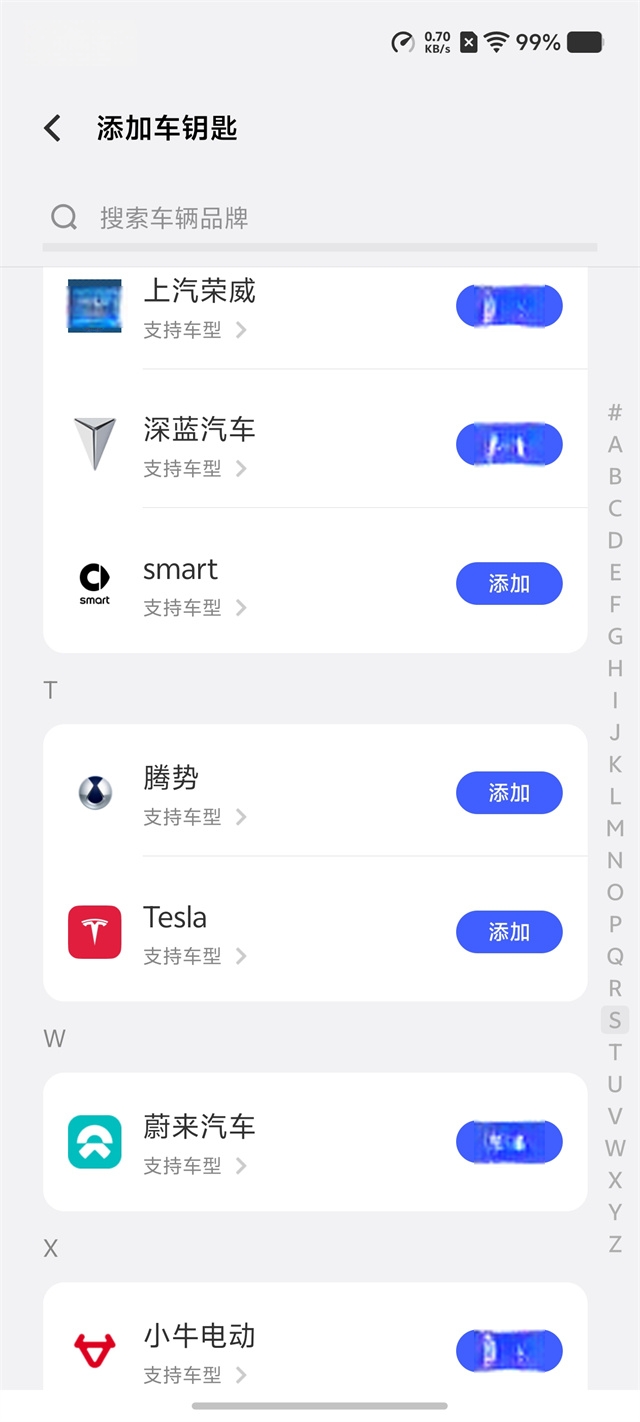Add a Tesla car key

[509, 932]
